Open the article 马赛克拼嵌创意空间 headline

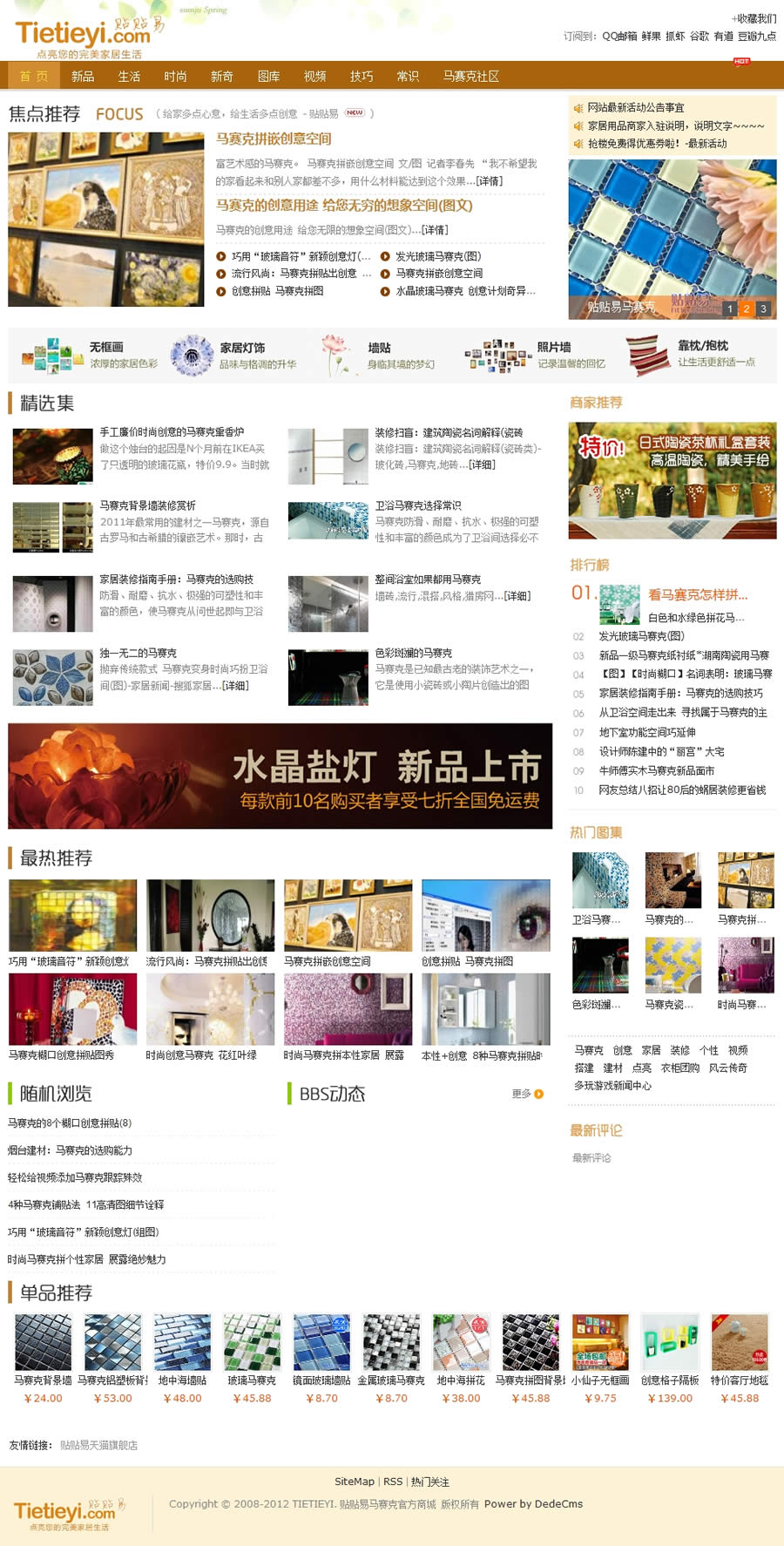coord(274,139)
